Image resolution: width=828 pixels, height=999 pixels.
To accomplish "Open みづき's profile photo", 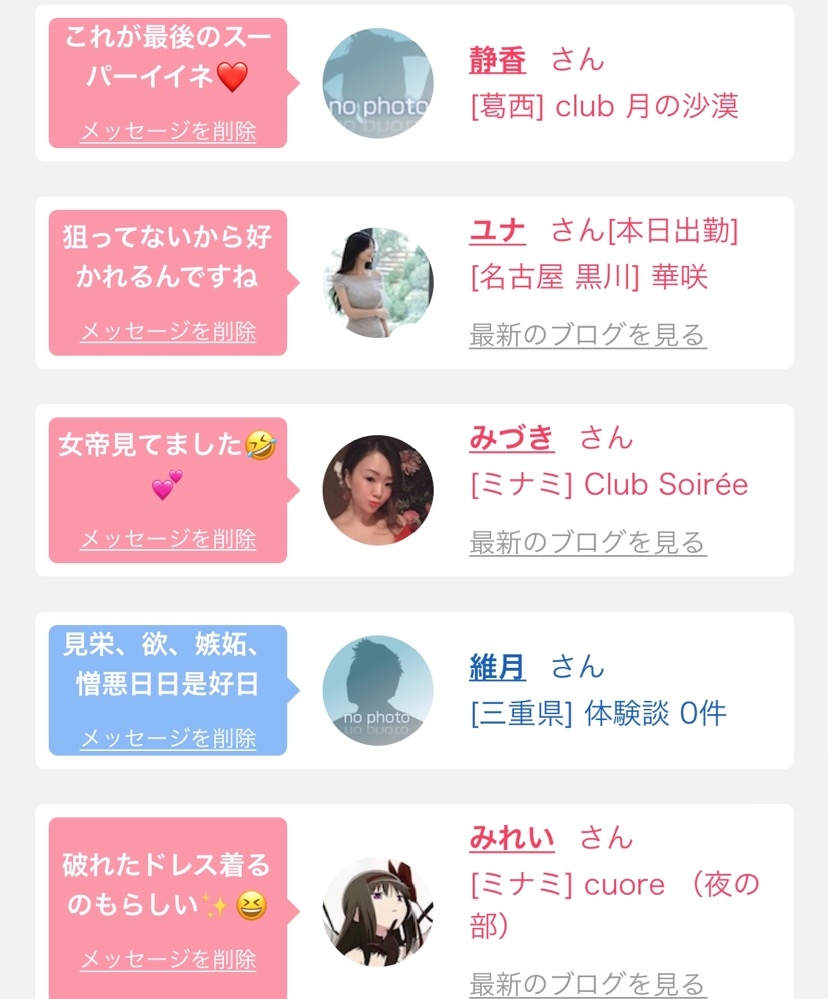I will pyautogui.click(x=378, y=490).
